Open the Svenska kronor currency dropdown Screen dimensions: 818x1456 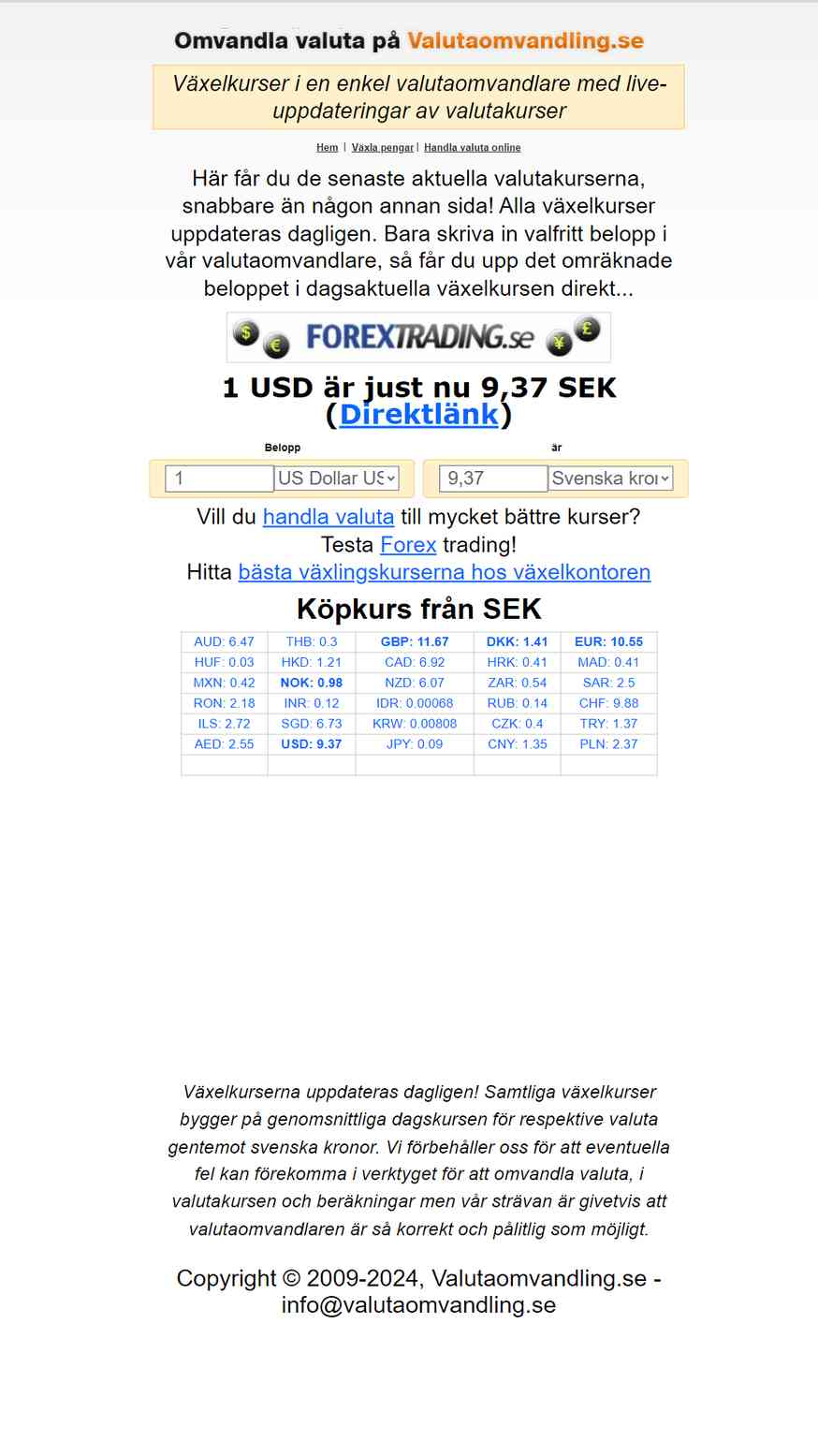[610, 478]
